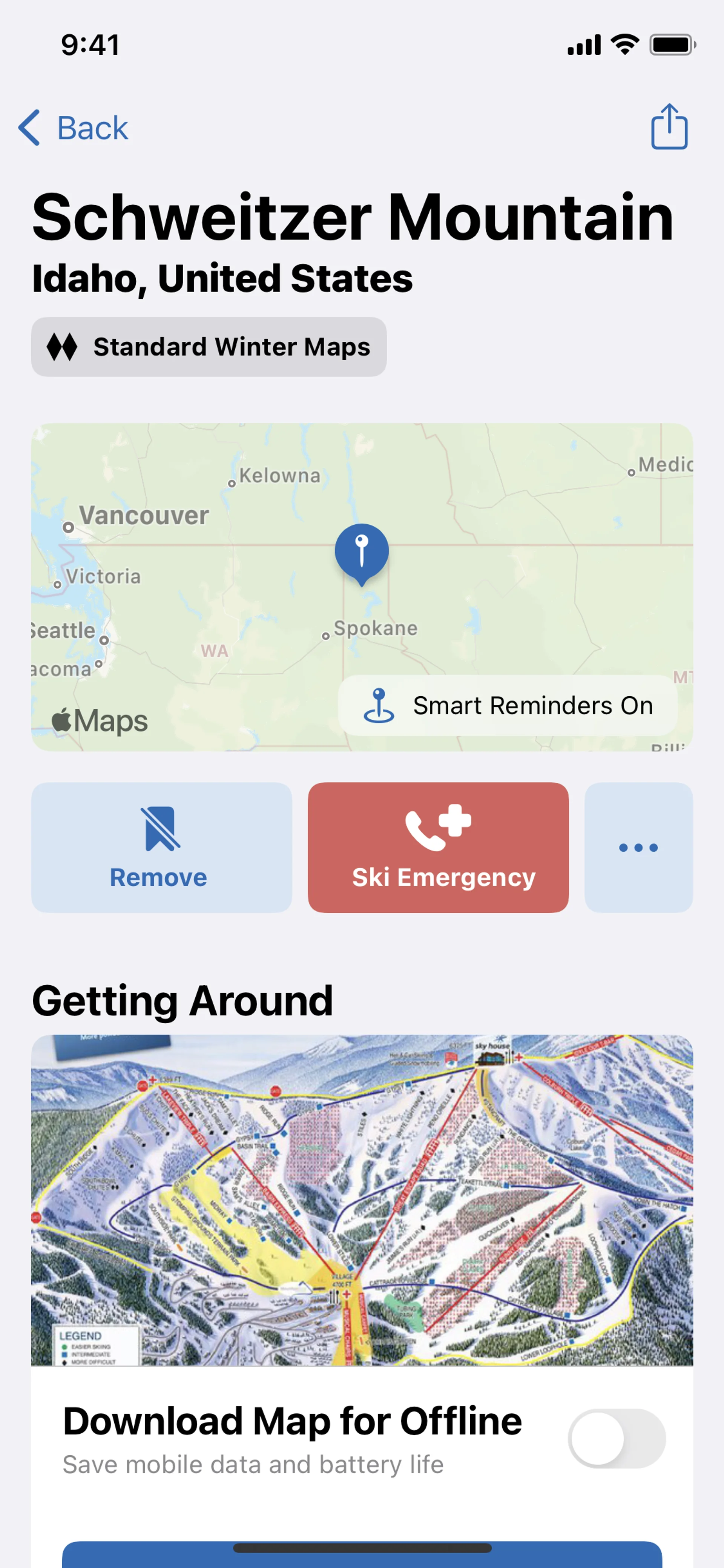Remove this resort from saved

(x=161, y=847)
